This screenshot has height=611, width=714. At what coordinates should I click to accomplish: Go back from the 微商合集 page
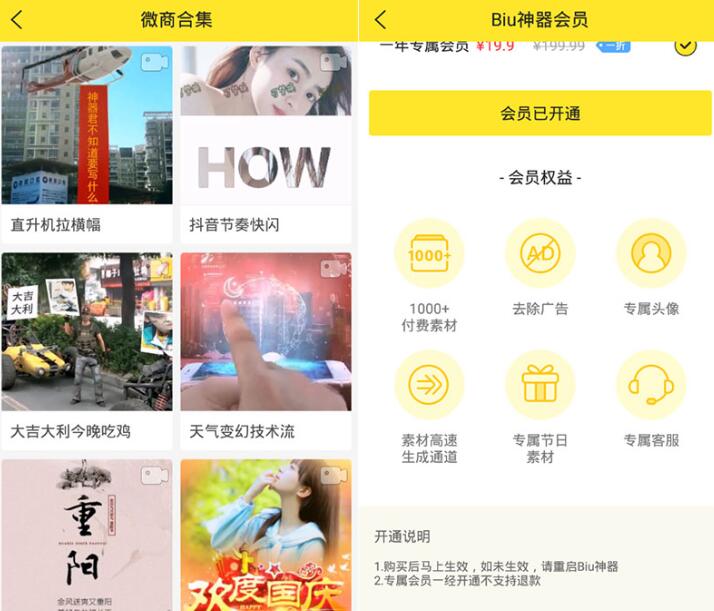coord(17,20)
